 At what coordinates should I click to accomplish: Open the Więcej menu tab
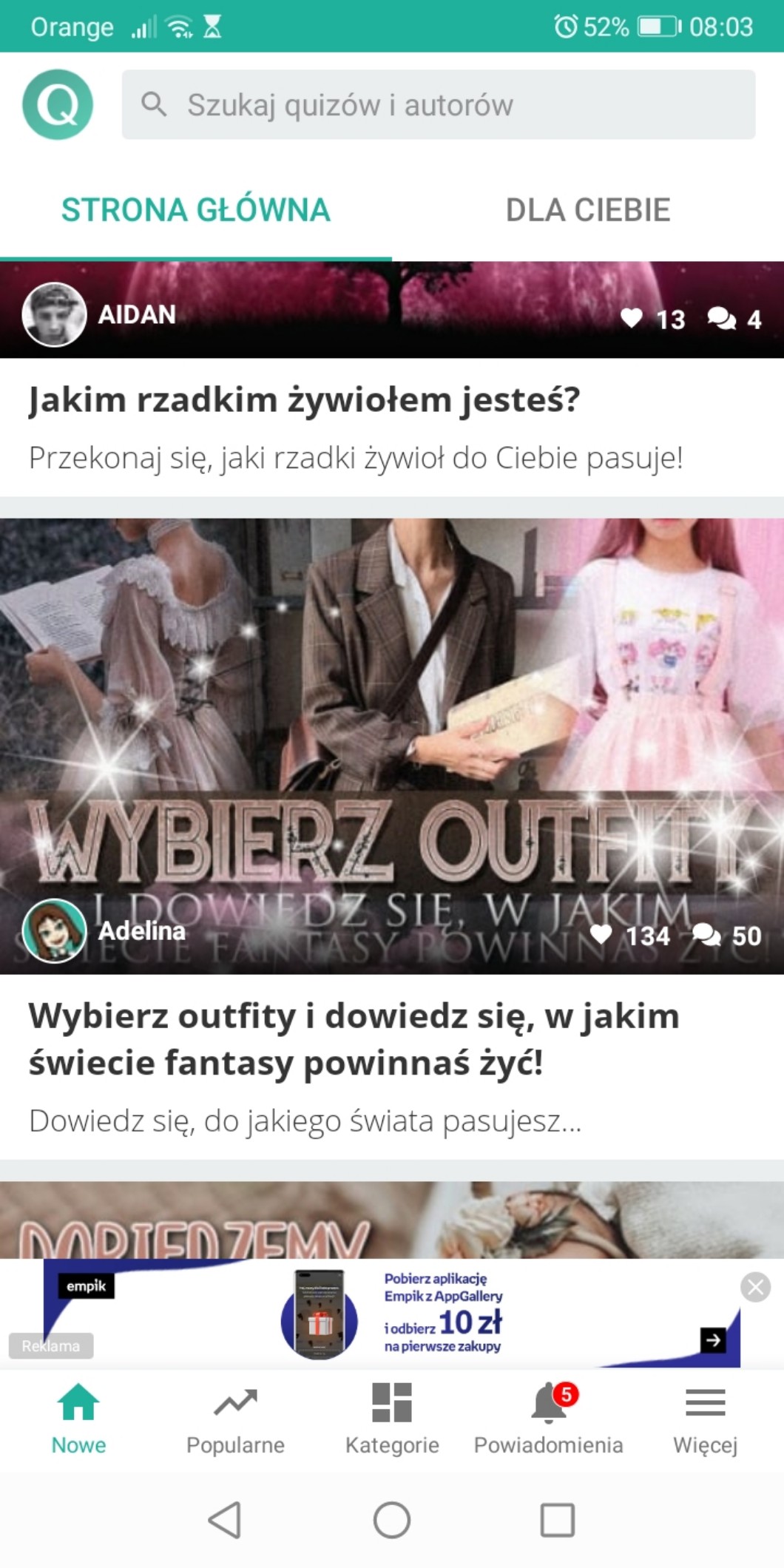705,1419
